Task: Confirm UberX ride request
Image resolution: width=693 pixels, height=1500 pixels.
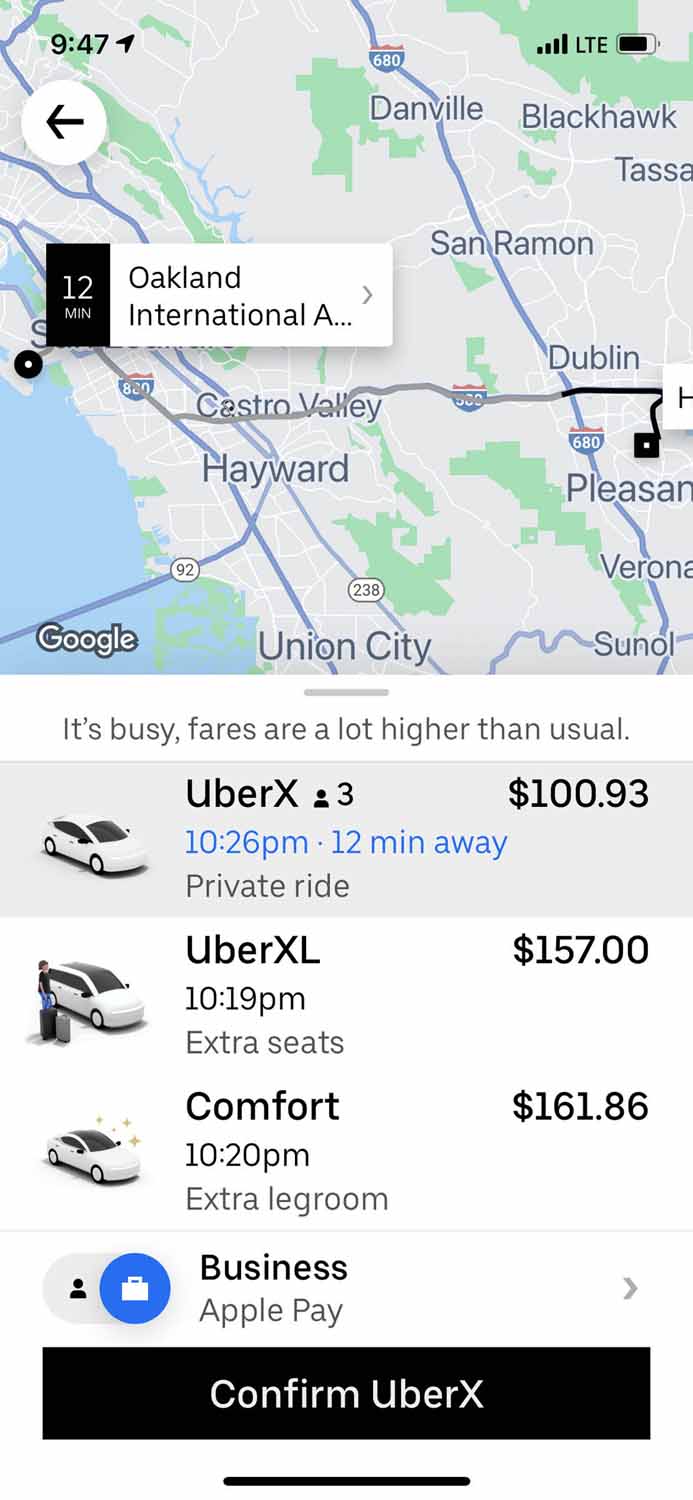Action: [346, 1393]
